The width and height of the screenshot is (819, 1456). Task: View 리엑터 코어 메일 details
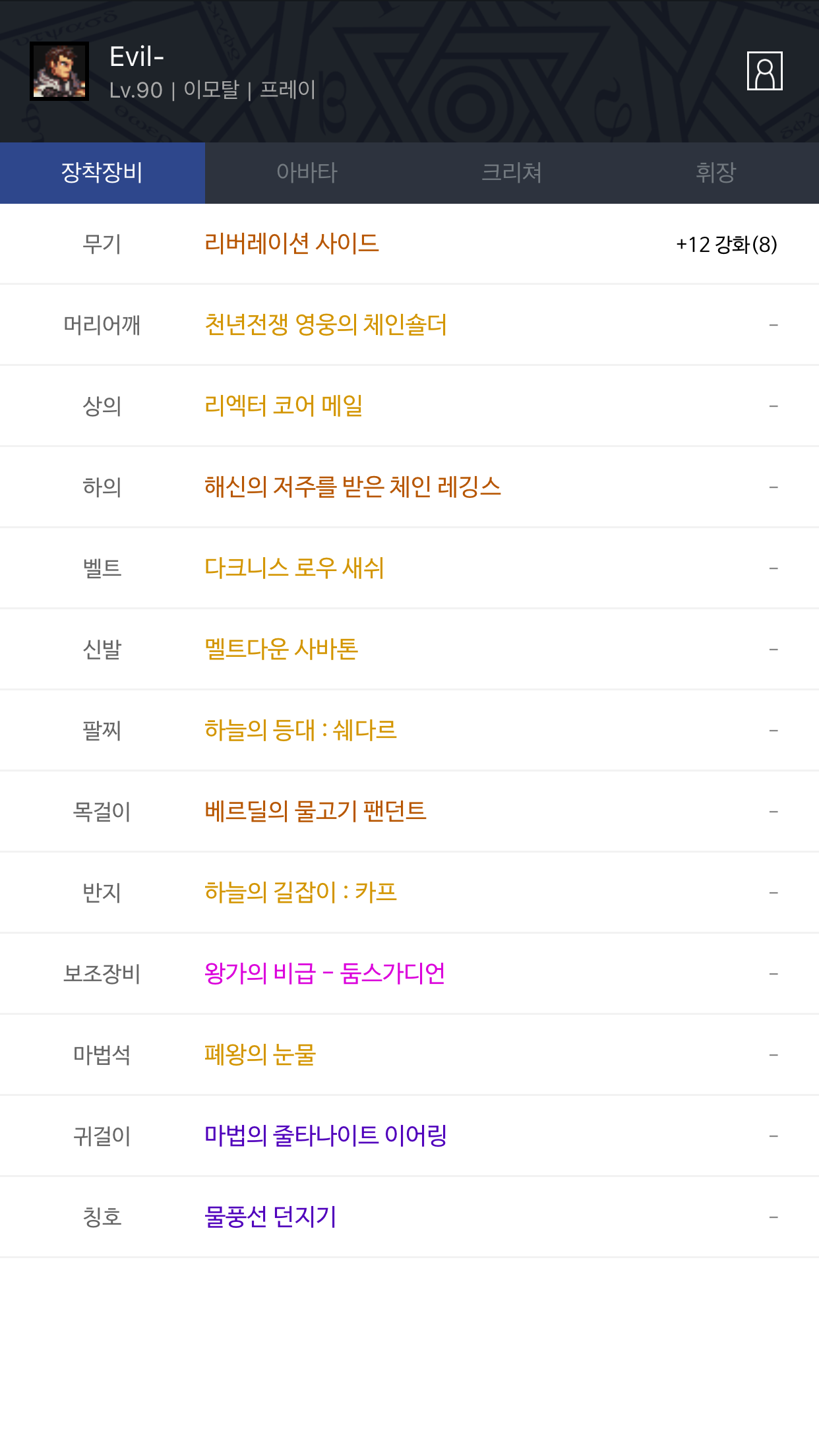click(x=284, y=406)
